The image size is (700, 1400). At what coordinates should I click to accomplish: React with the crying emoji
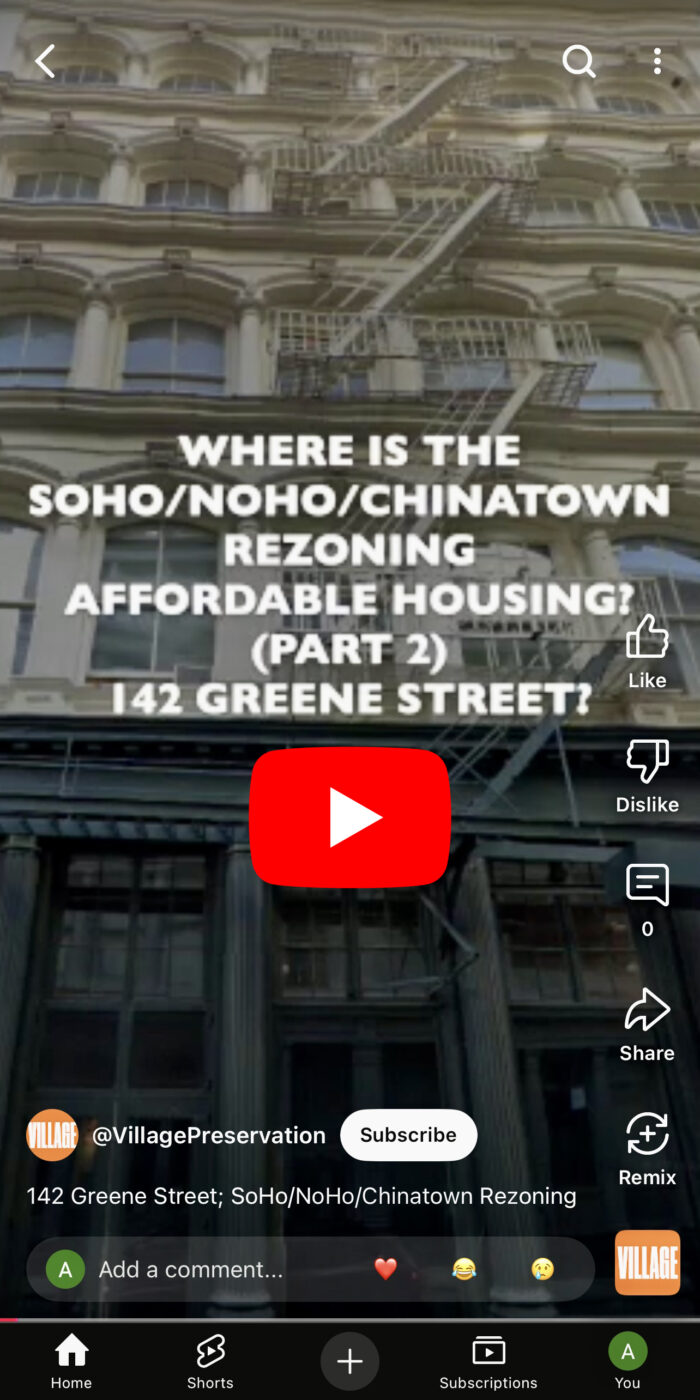coord(542,1269)
